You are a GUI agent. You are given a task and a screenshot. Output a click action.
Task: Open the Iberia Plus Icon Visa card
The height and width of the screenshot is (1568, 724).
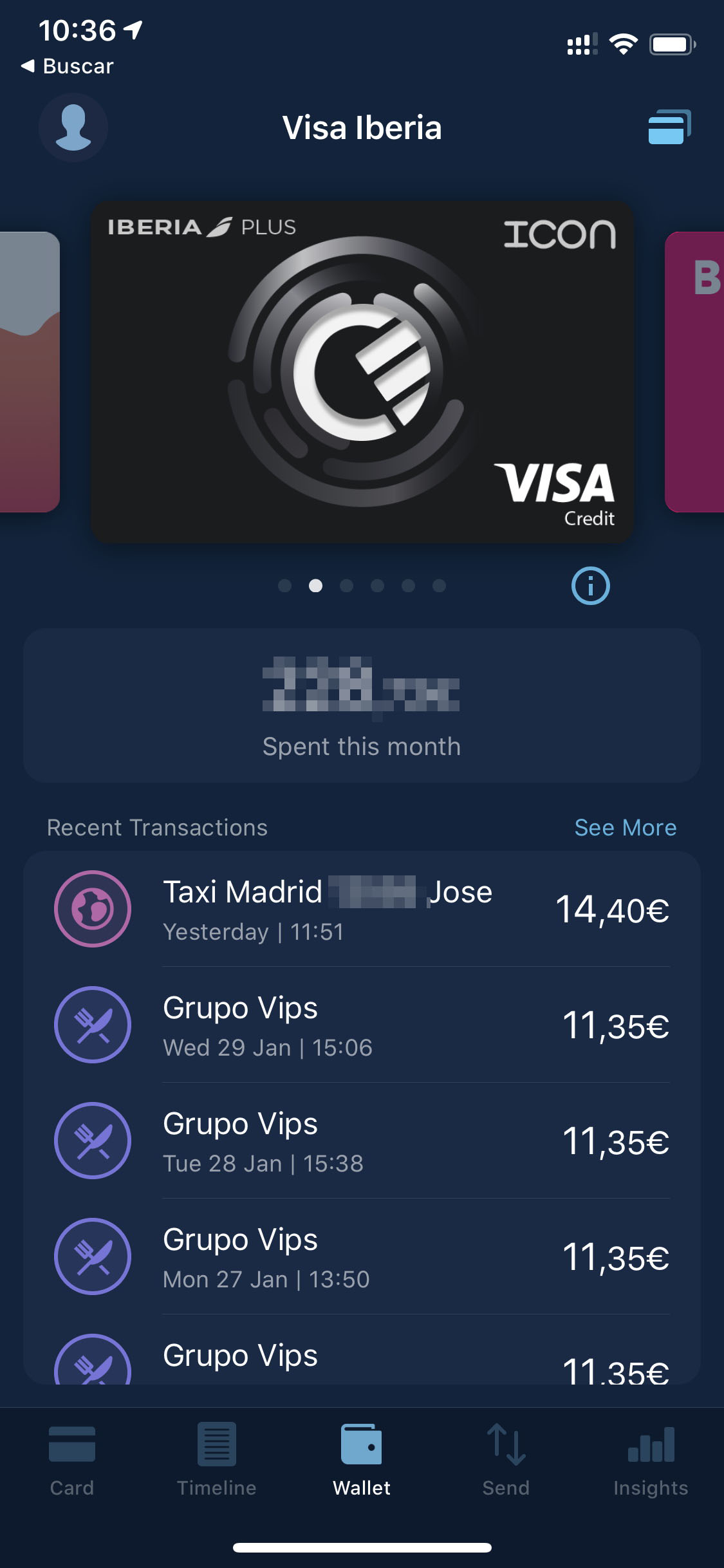point(362,371)
